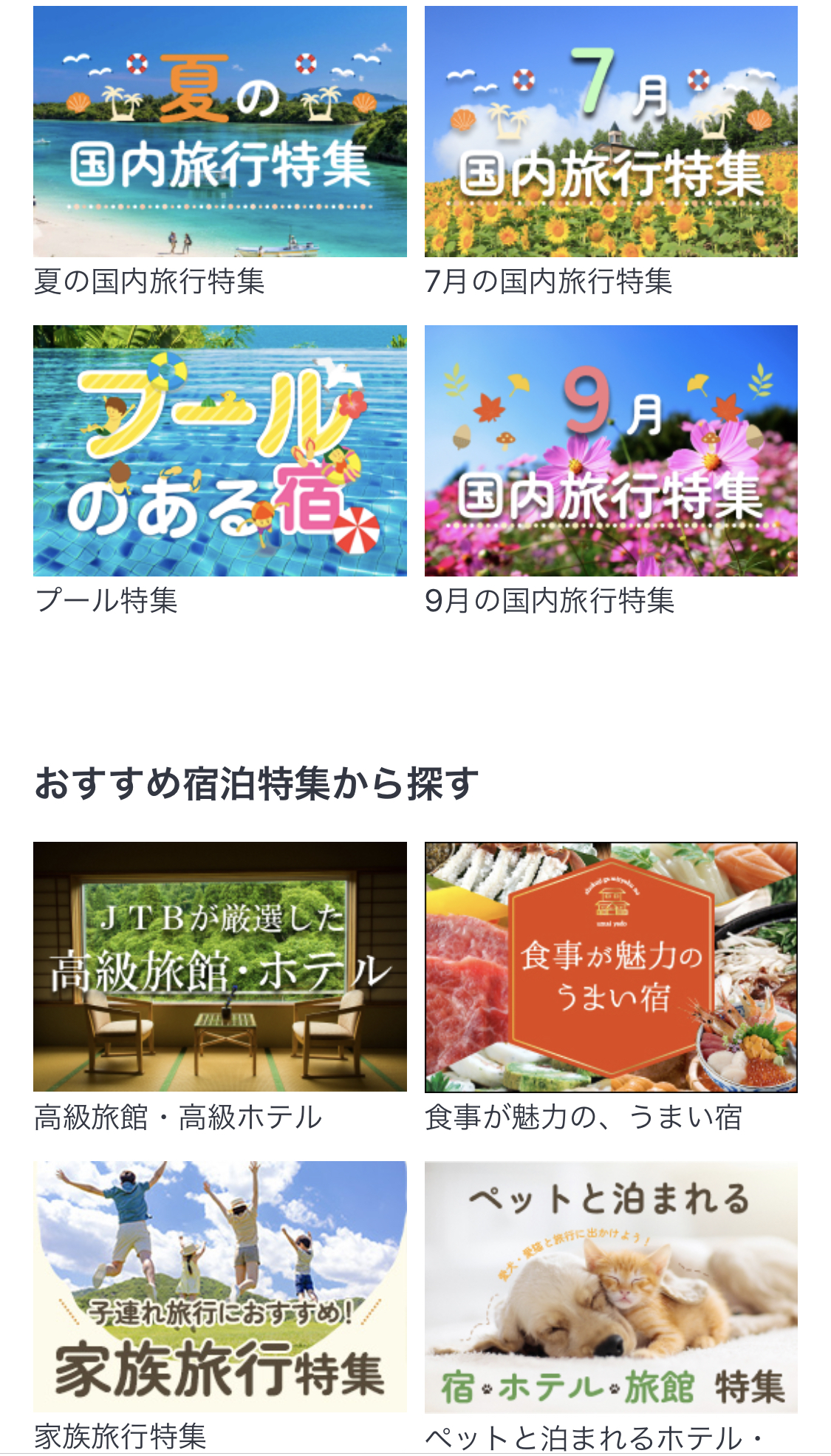This screenshot has height=1456, width=831.
Task: Tap the 食事が魅力の、うまい宿 card
Action: point(611,967)
